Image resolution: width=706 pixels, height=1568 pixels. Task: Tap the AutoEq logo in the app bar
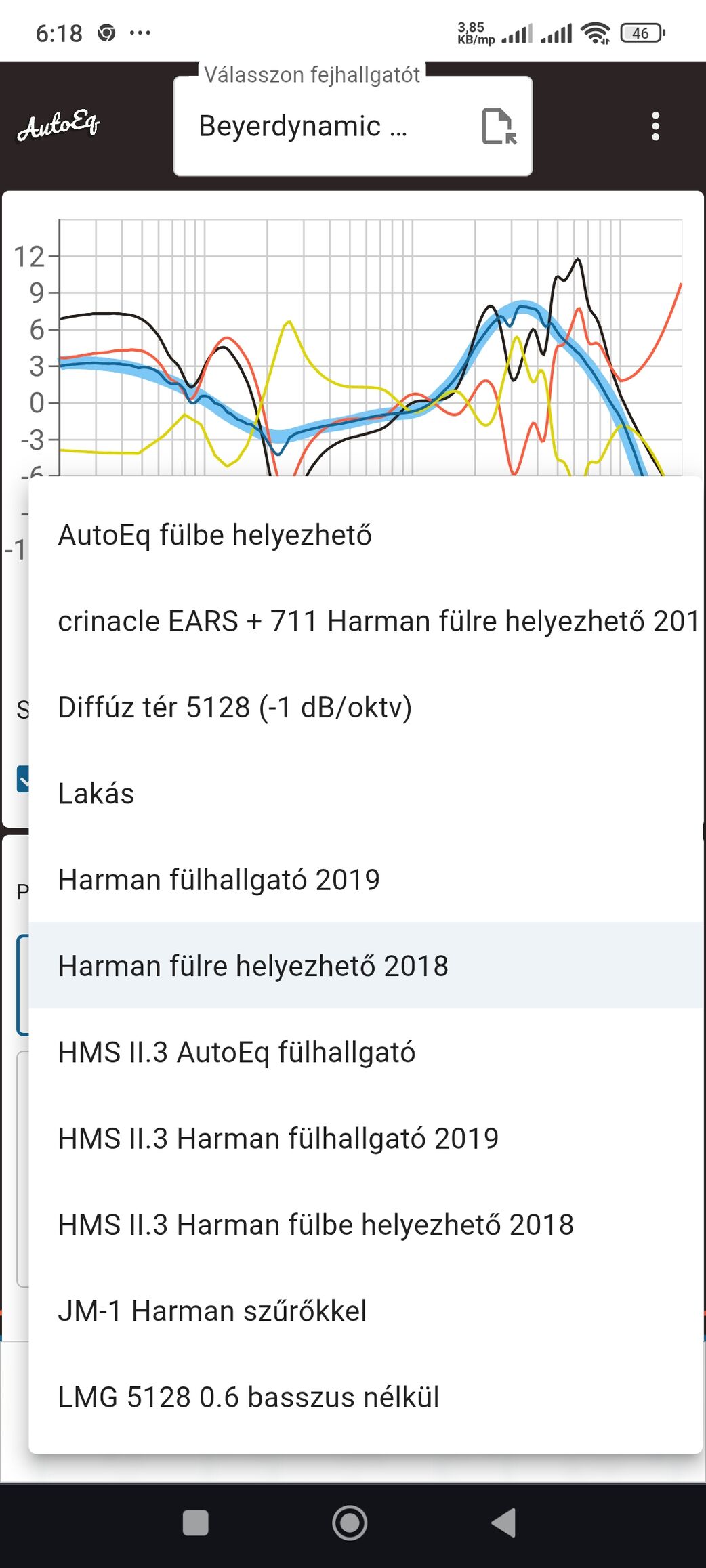[x=59, y=125]
